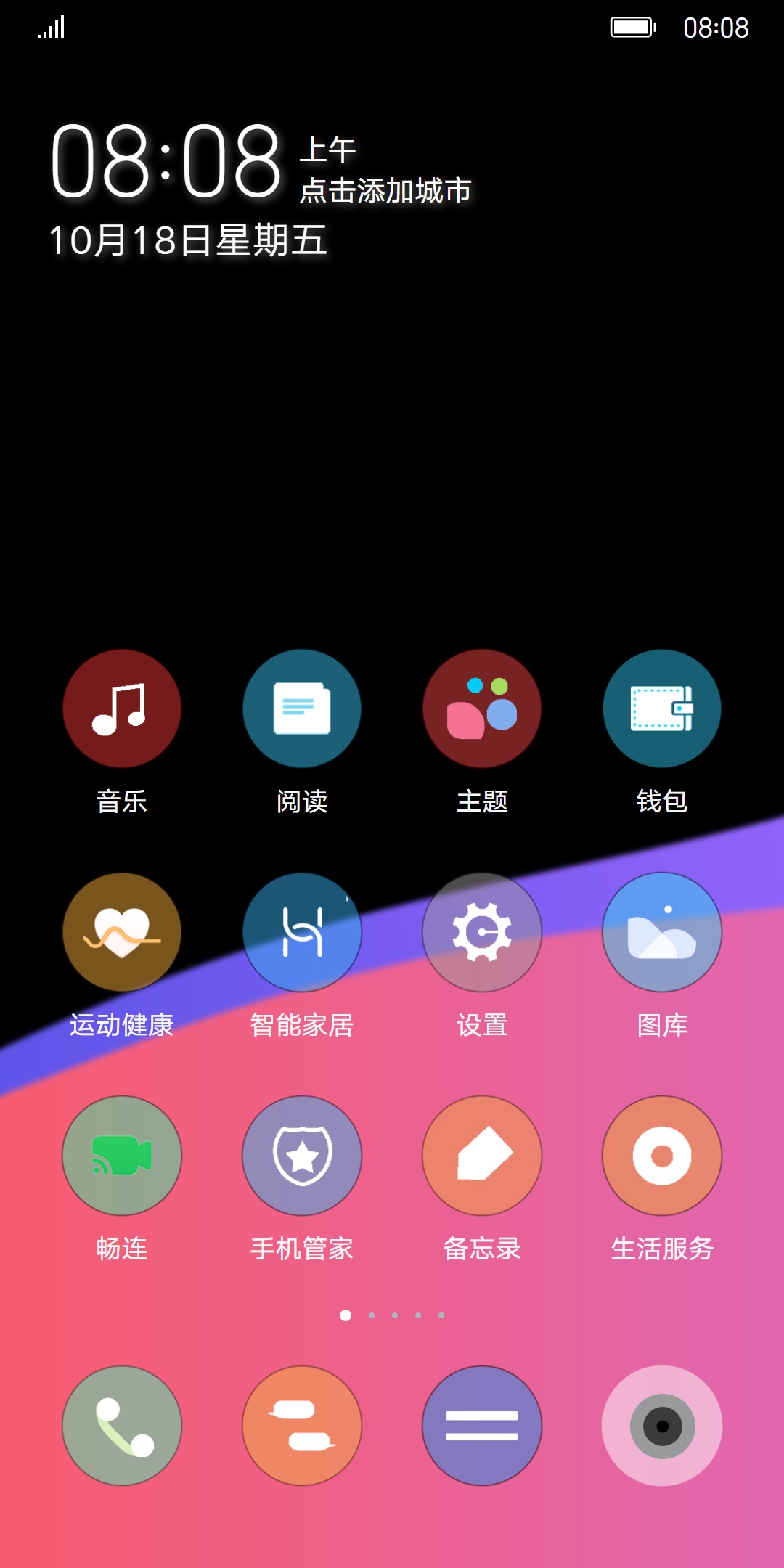
Task: Tap the large 08:08 clock widget
Action: [x=166, y=161]
